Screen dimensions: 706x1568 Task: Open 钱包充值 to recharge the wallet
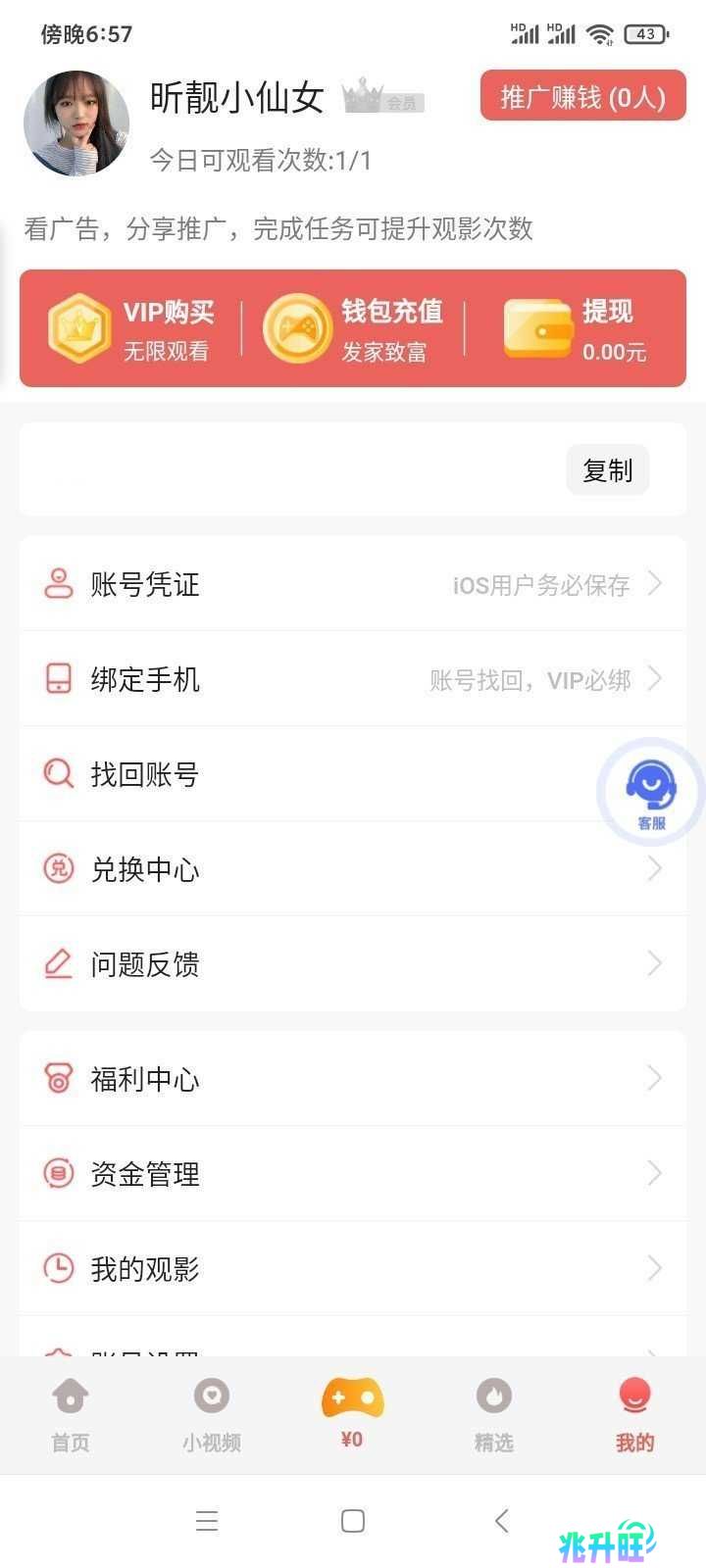pos(354,328)
